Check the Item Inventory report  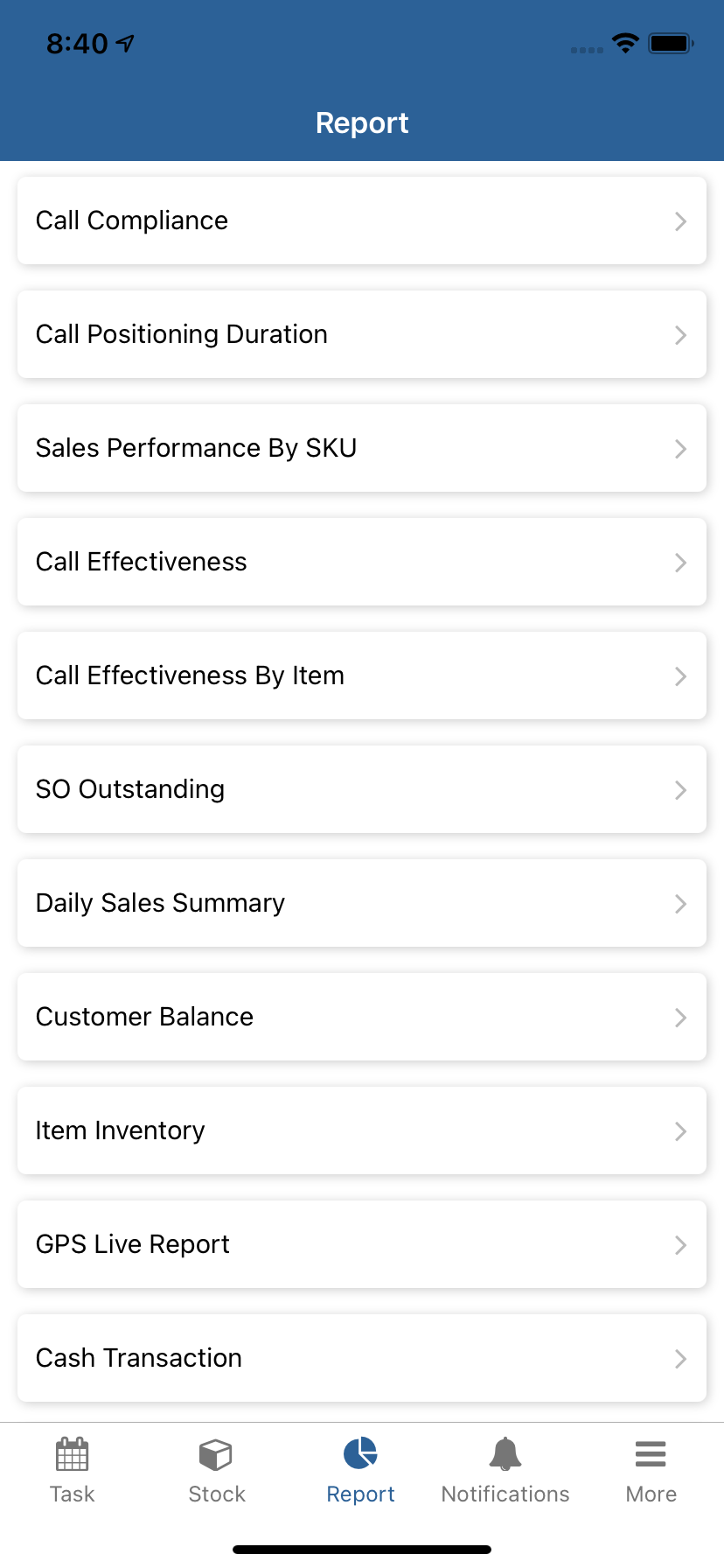(x=361, y=1130)
